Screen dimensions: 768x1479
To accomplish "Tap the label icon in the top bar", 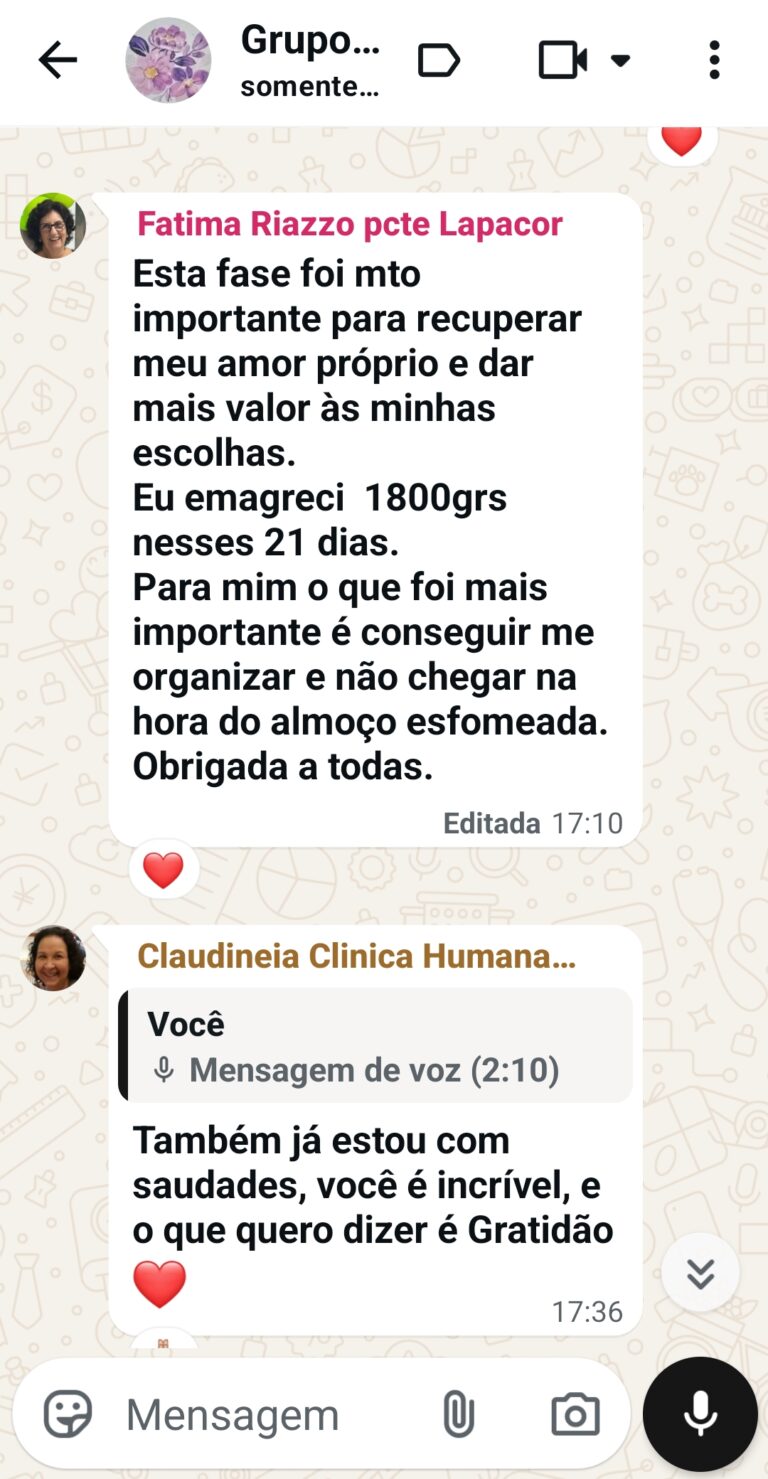I will pos(438,61).
